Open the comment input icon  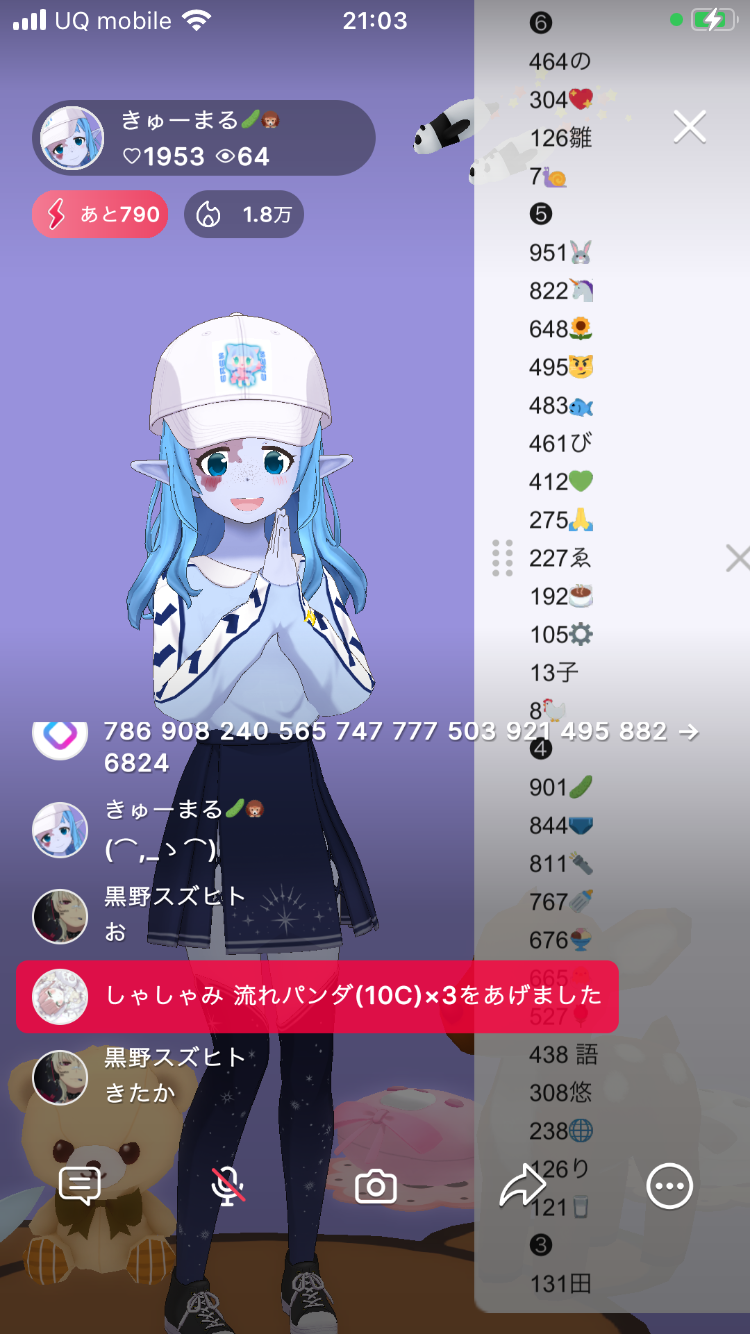pyautogui.click(x=80, y=1186)
